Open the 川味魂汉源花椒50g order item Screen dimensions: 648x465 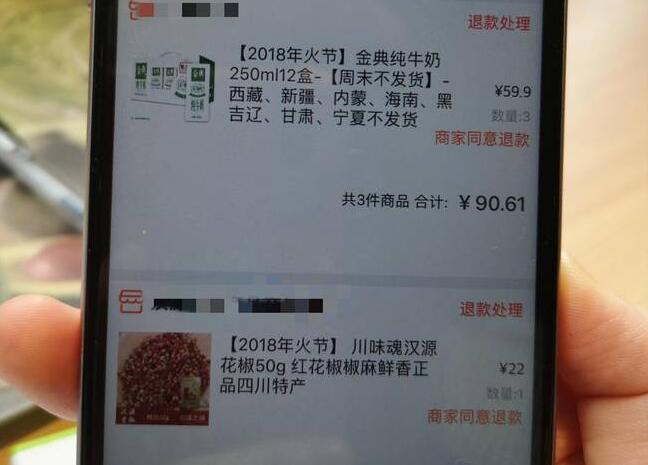click(330, 365)
